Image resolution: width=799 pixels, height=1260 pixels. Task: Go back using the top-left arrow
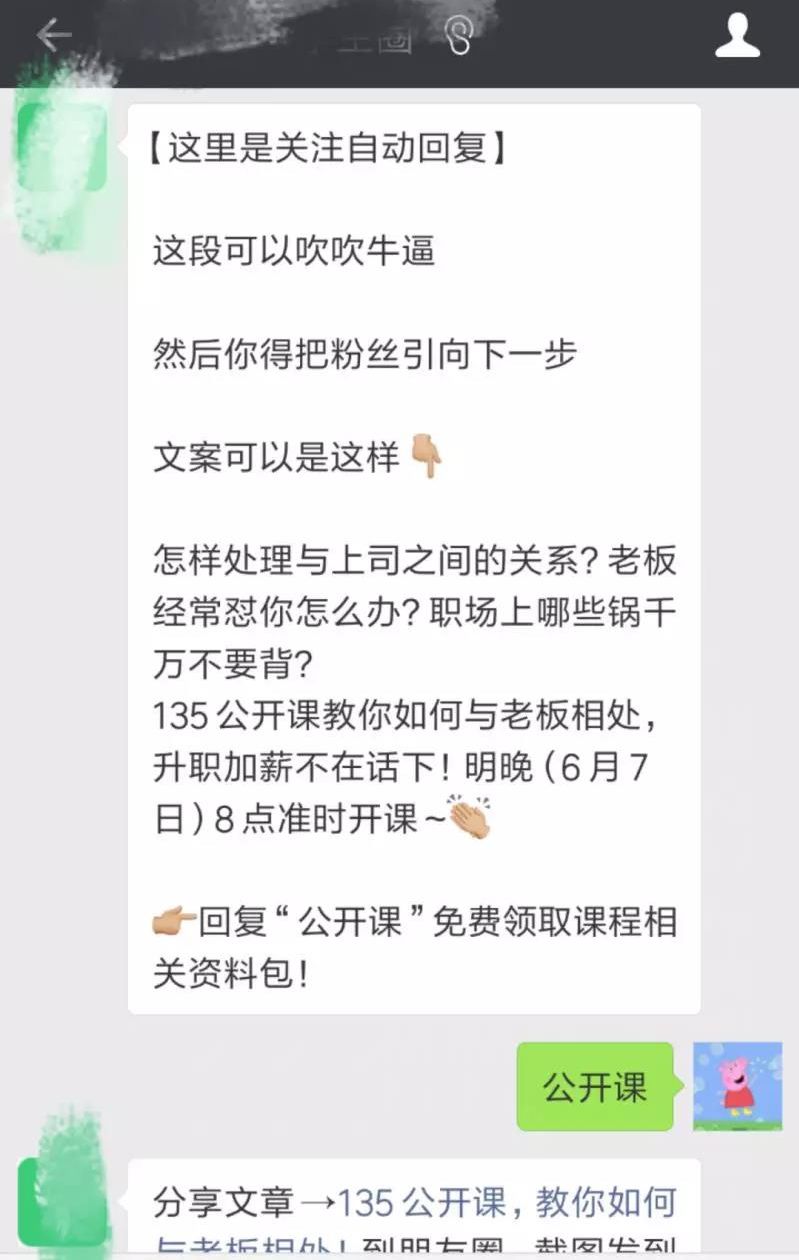coord(54,36)
